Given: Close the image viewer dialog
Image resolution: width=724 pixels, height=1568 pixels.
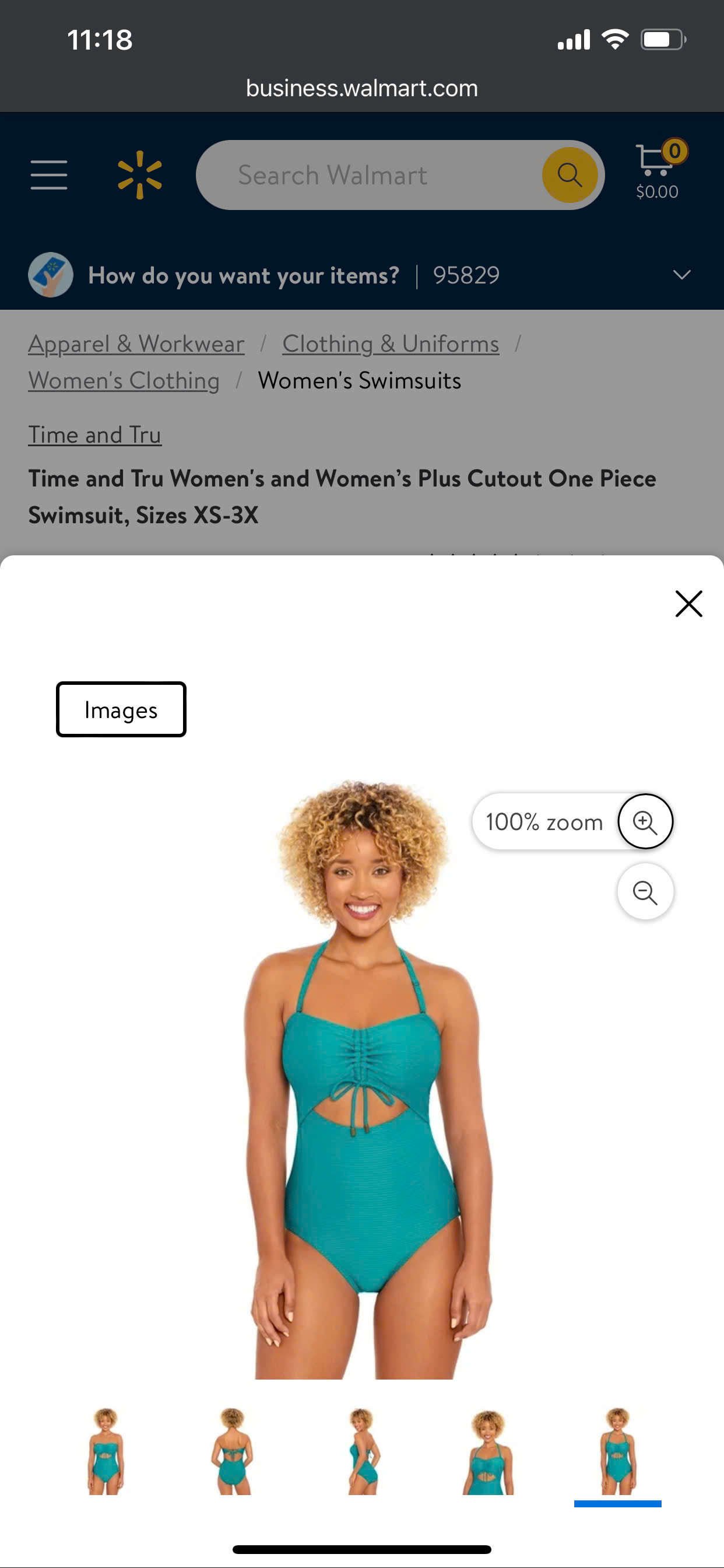Looking at the screenshot, I should tap(688, 604).
